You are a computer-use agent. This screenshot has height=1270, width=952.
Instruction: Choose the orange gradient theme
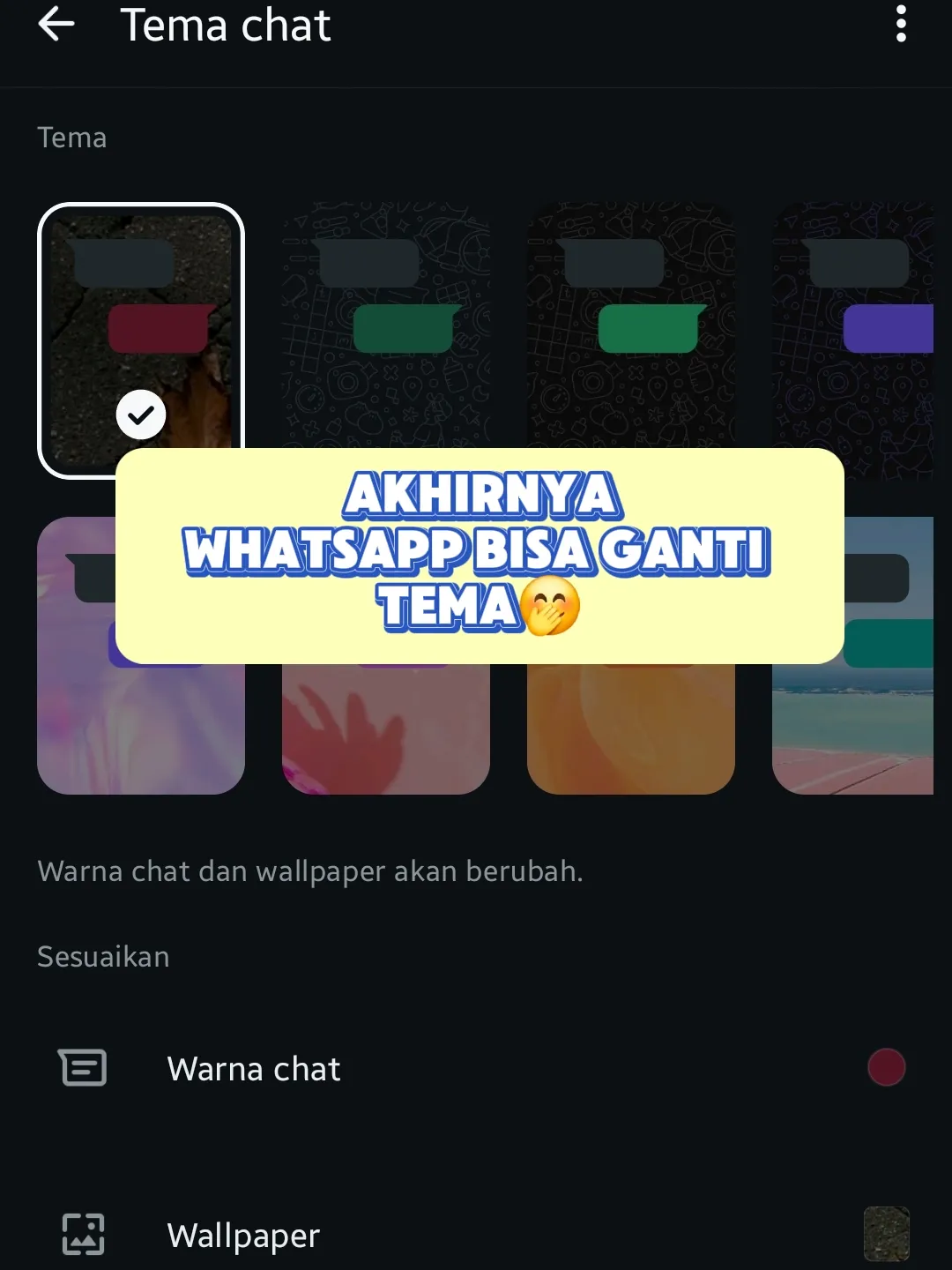click(630, 732)
